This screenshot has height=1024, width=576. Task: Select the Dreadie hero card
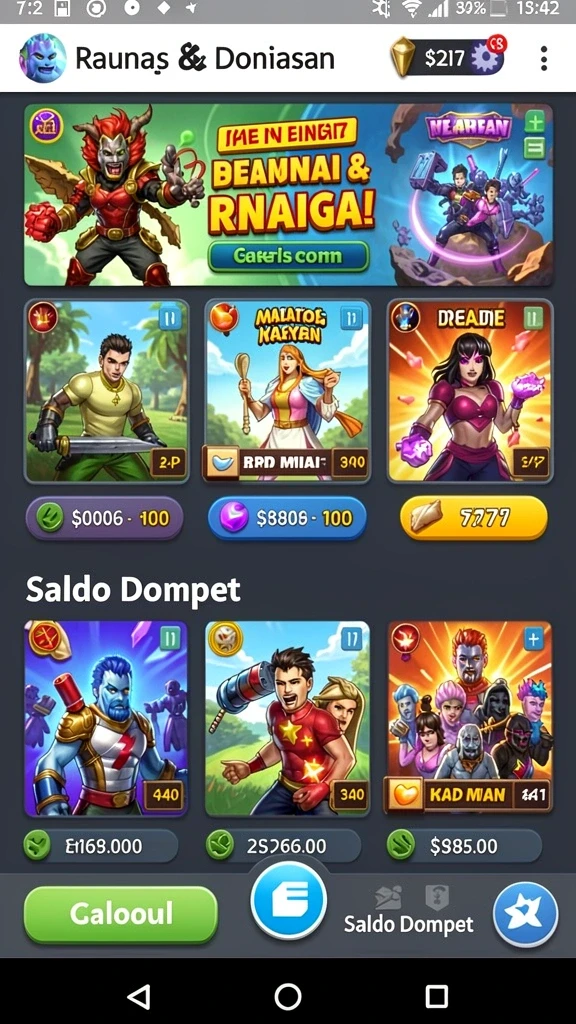pyautogui.click(x=470, y=392)
